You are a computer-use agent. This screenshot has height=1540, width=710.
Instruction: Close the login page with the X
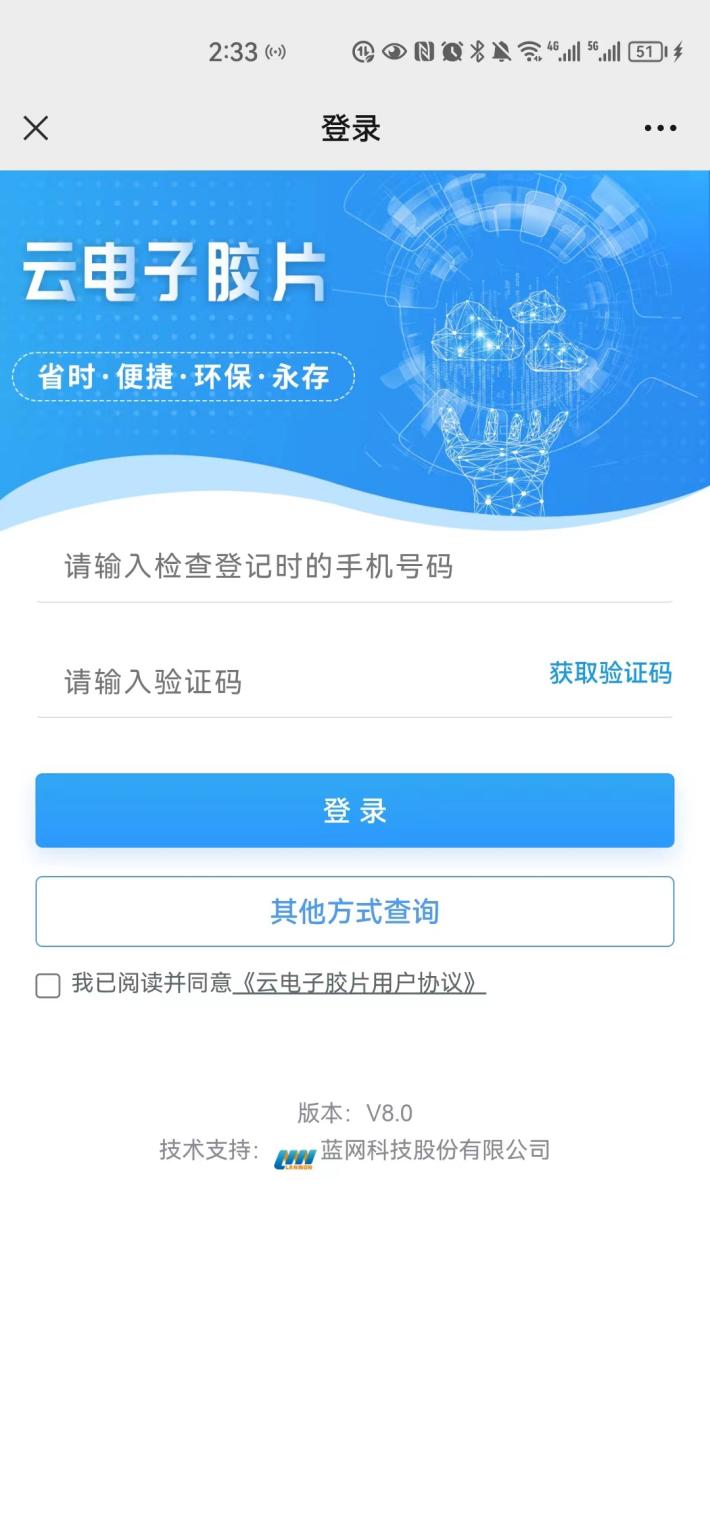(x=36, y=128)
